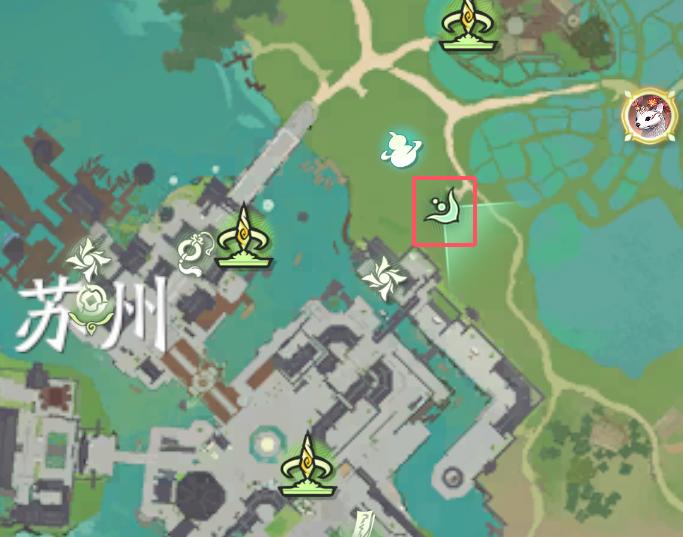683x537 pixels.
Task: Select the teleport waypoint above the circular plaza
Action: click(x=306, y=464)
